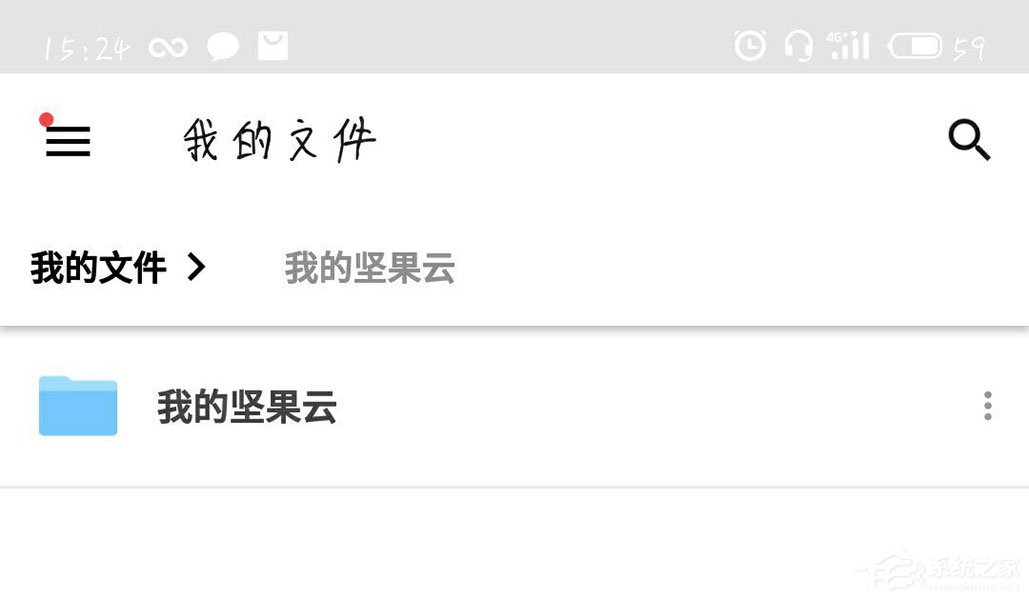
Task: Open the hamburger drawer menu
Action: pyautogui.click(x=67, y=142)
